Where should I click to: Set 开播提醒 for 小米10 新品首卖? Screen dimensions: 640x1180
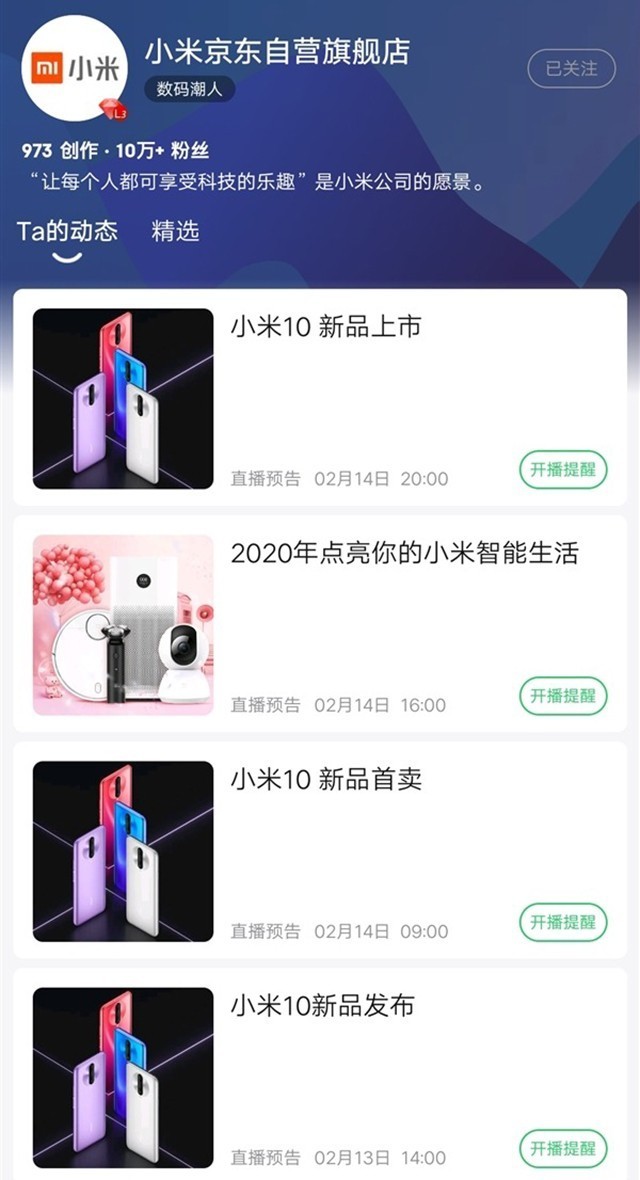[563, 922]
